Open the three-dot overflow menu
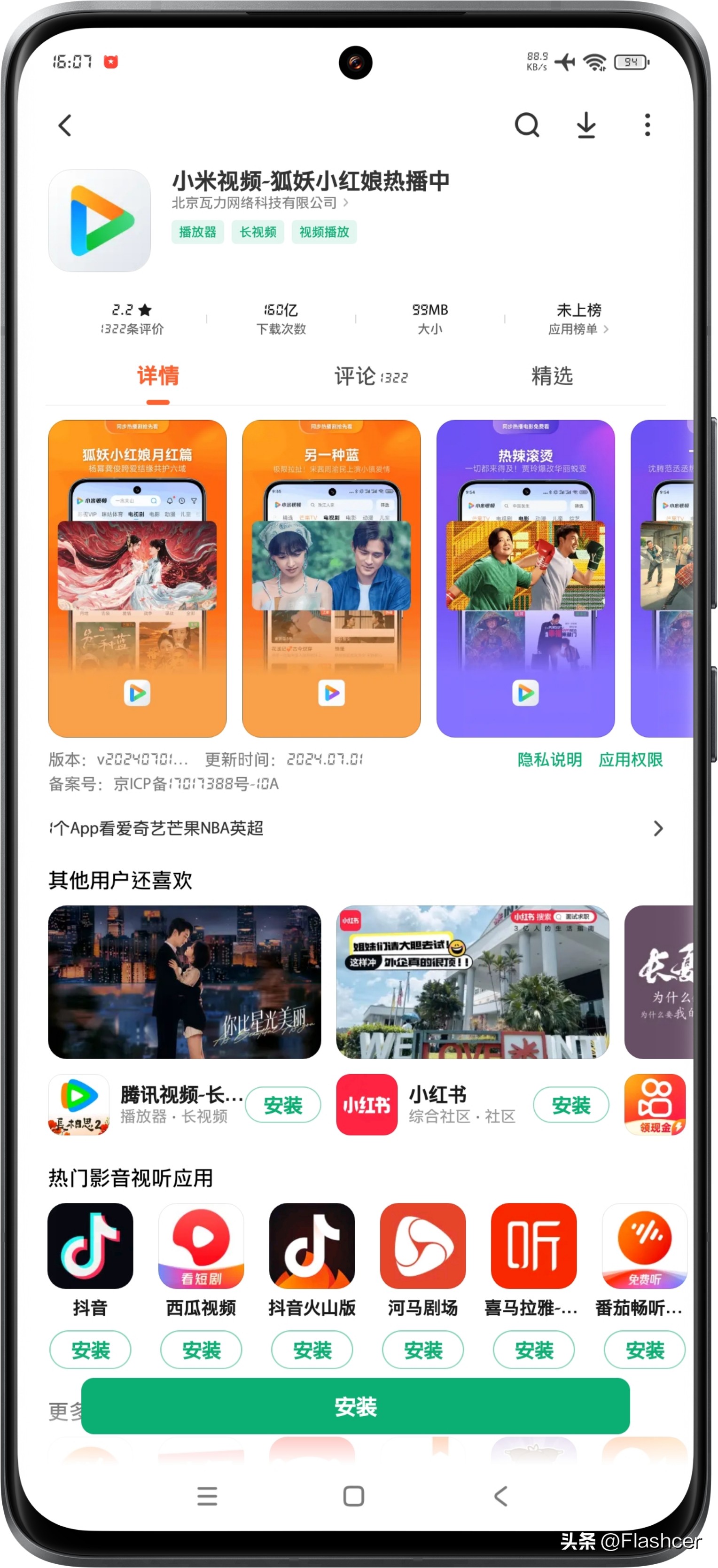Screen dimensions: 718x1568 pyautogui.click(x=648, y=125)
